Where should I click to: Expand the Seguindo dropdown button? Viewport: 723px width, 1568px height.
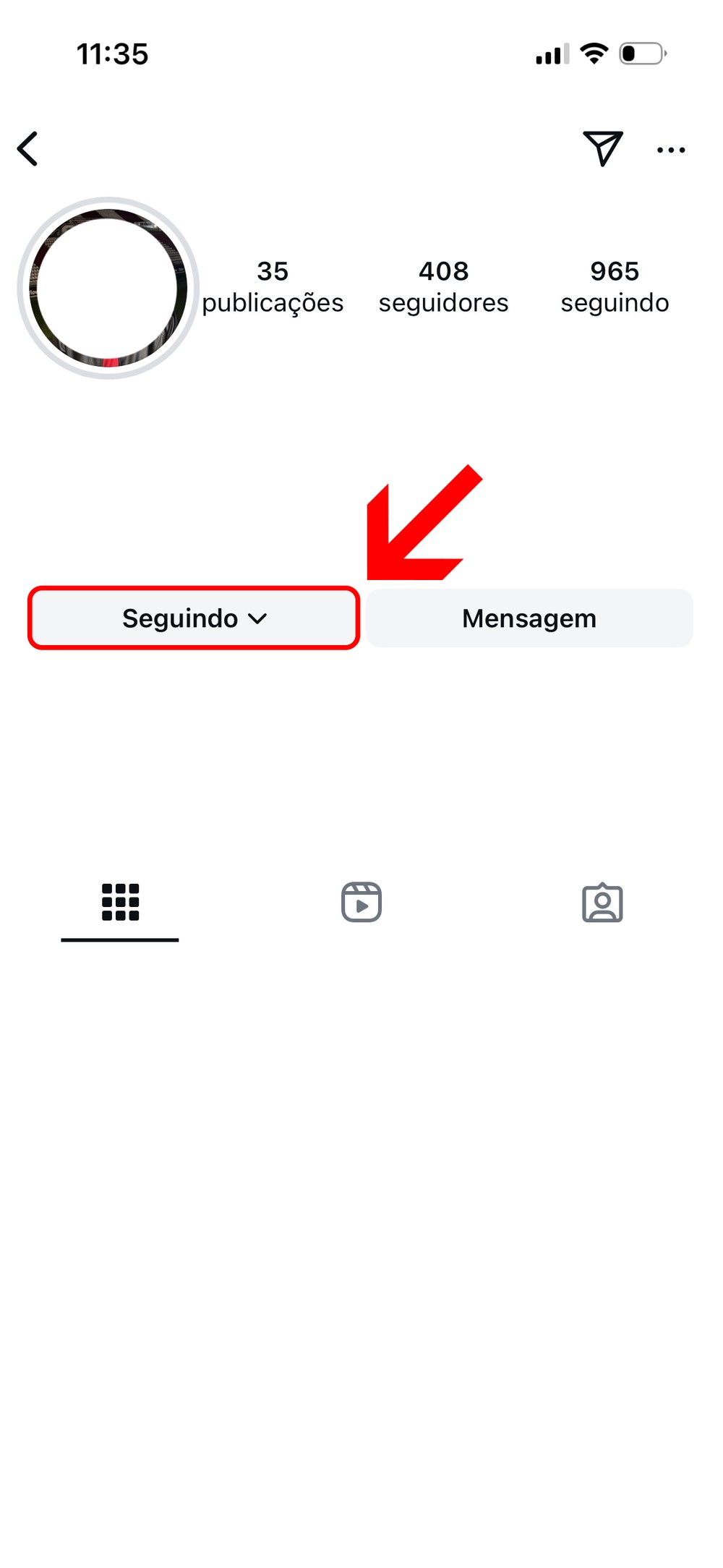194,618
